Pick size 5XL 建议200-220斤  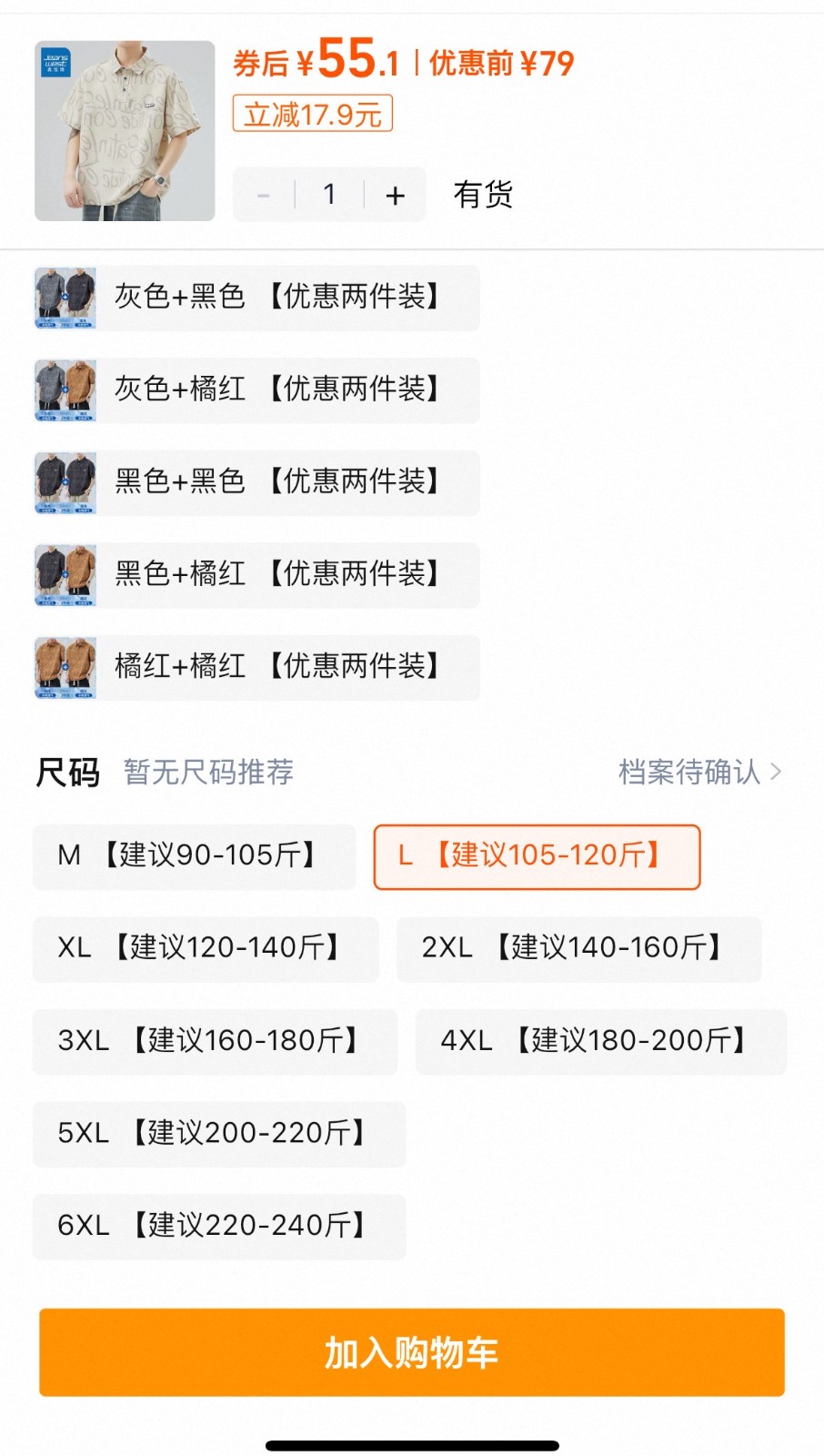click(219, 1134)
